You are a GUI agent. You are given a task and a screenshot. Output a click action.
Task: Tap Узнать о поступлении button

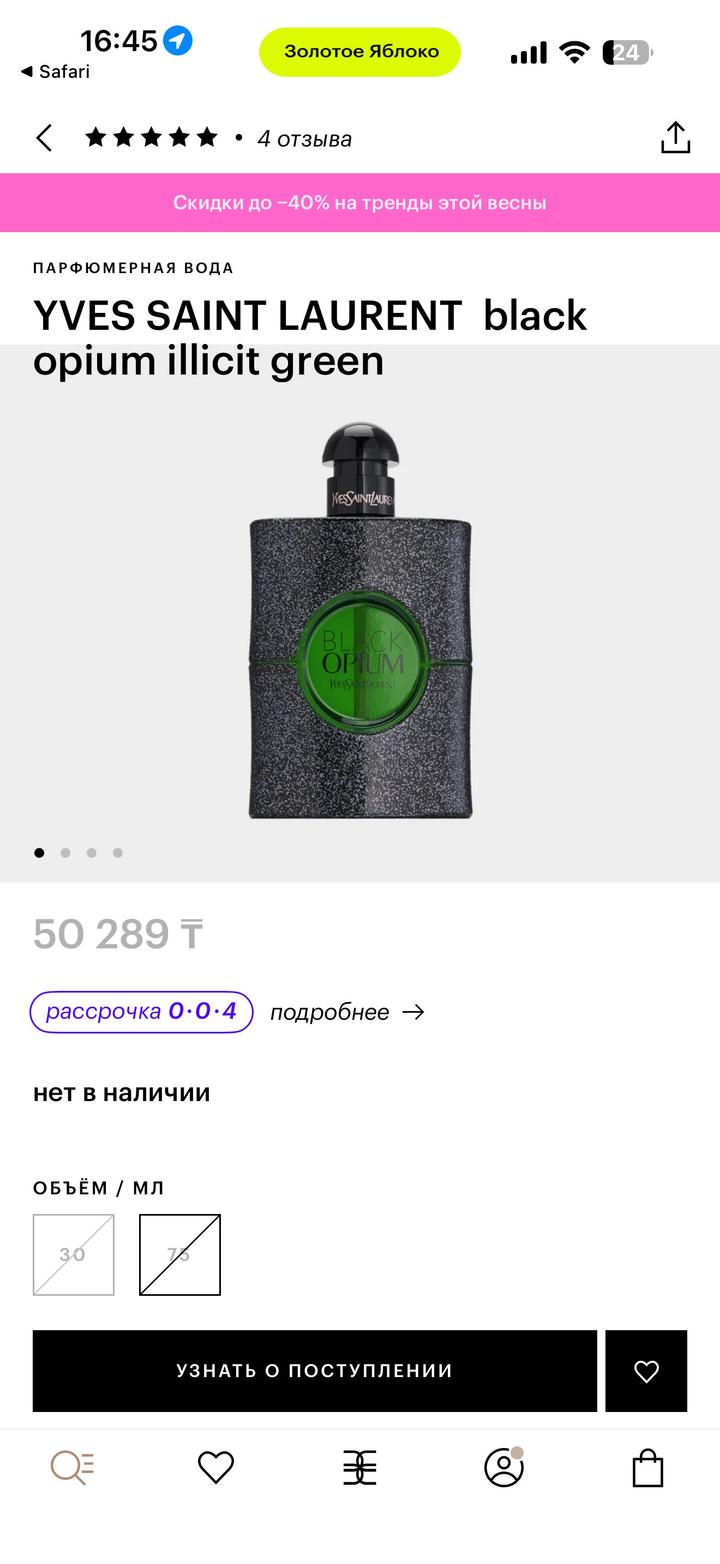315,1370
